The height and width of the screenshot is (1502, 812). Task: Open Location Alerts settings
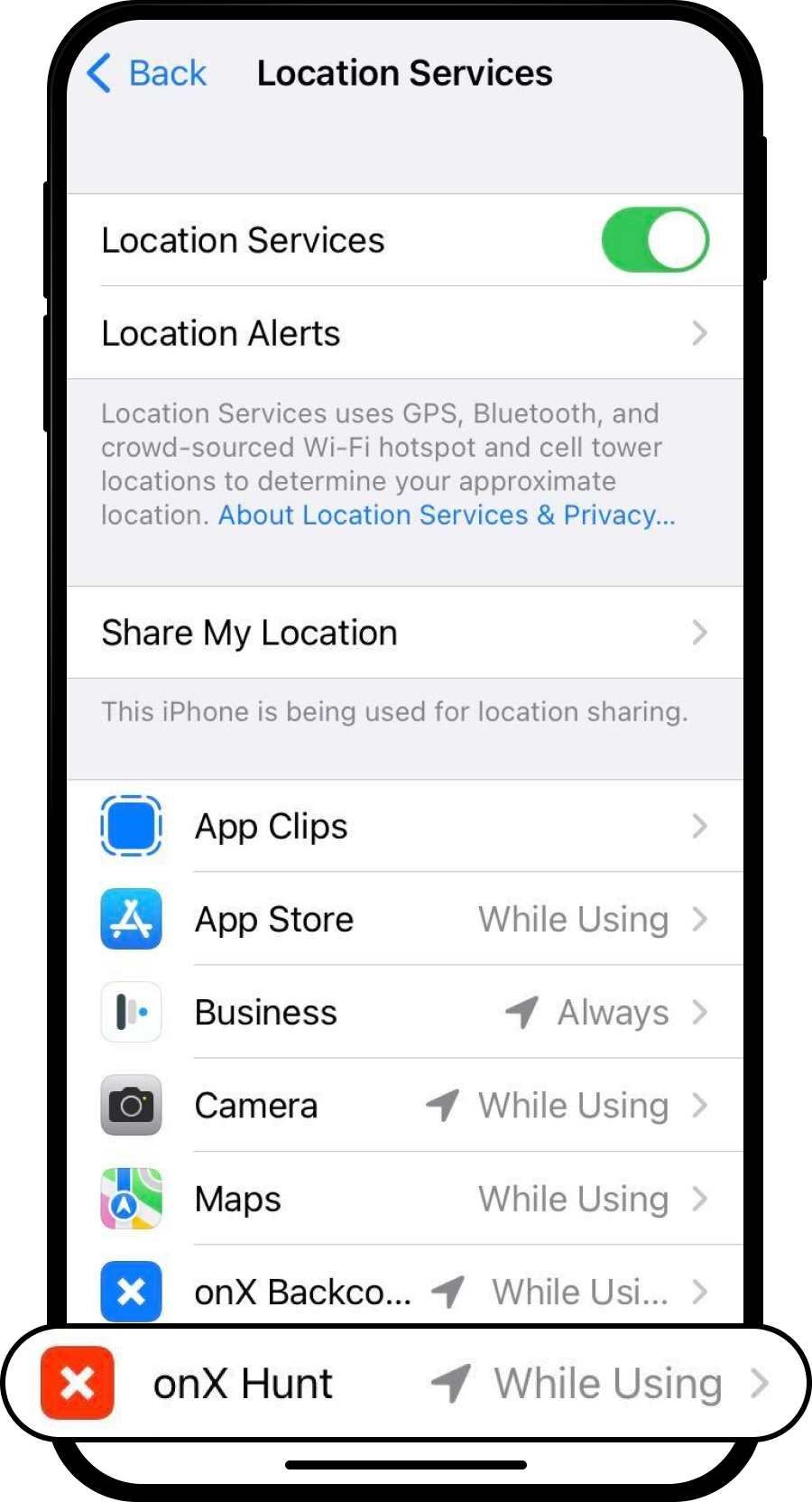(x=404, y=333)
